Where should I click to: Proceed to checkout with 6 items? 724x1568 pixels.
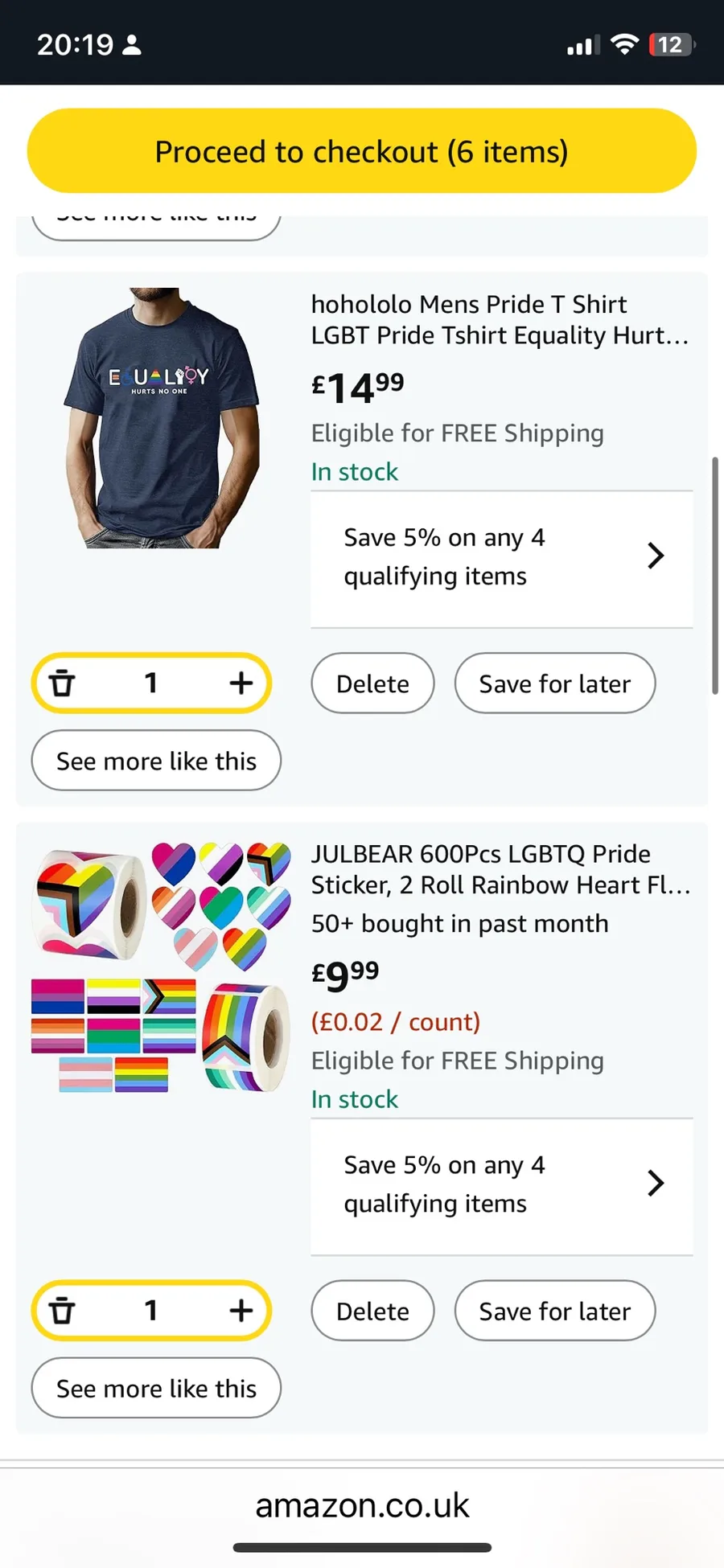pos(362,151)
